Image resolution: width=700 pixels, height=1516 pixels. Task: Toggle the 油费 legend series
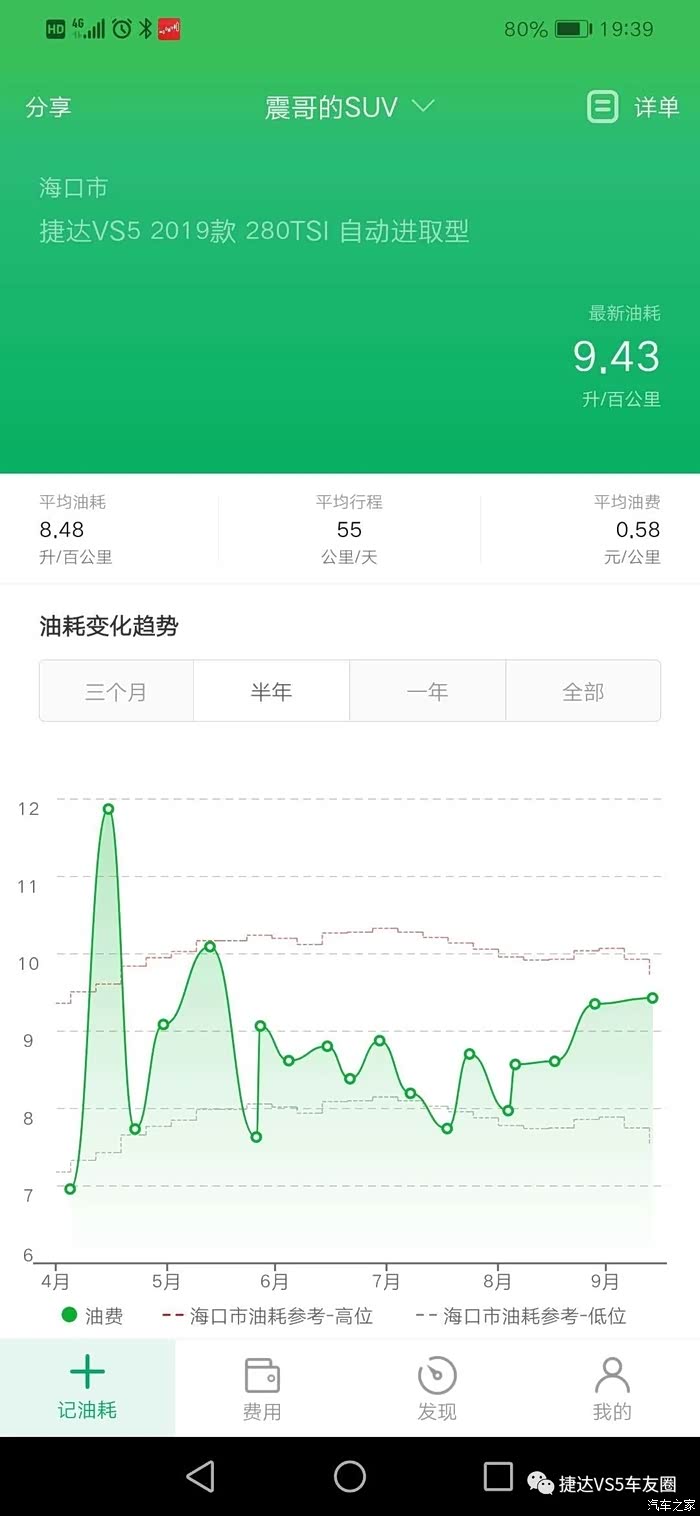(x=92, y=1316)
